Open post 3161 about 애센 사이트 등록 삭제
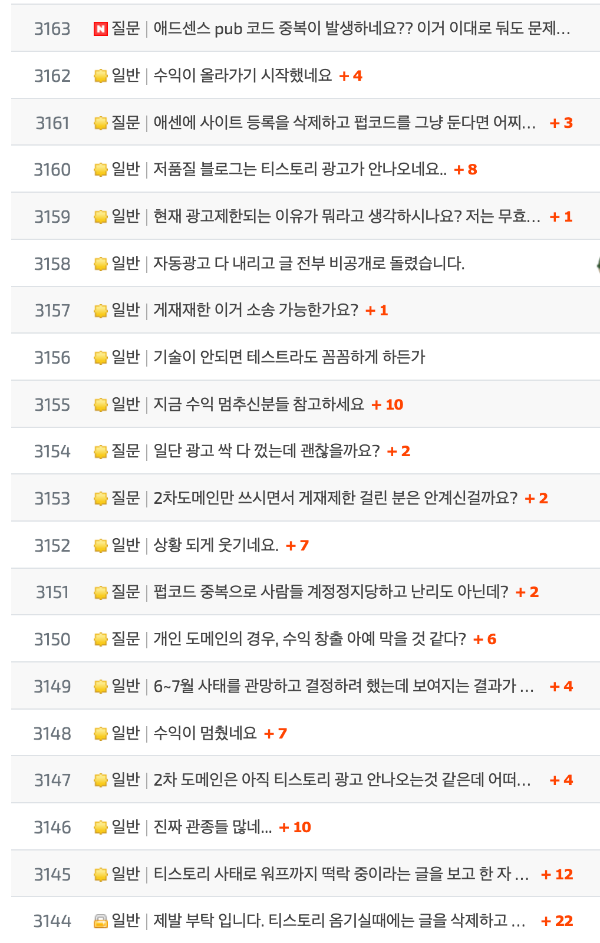 (344, 123)
